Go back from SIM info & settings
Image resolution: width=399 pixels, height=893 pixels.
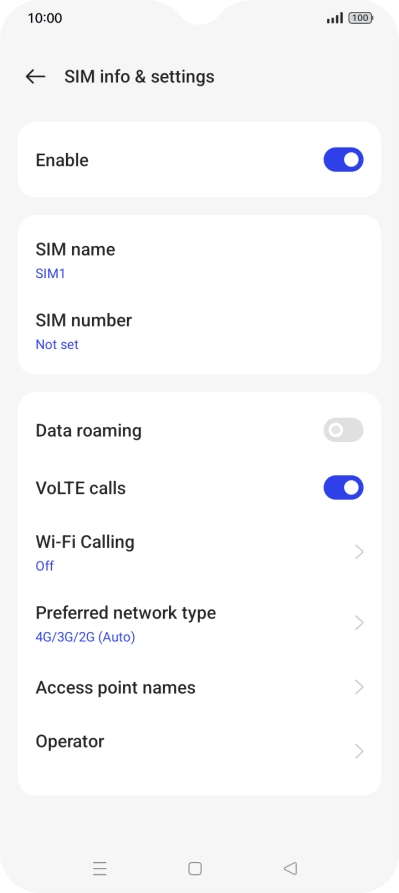(35, 77)
